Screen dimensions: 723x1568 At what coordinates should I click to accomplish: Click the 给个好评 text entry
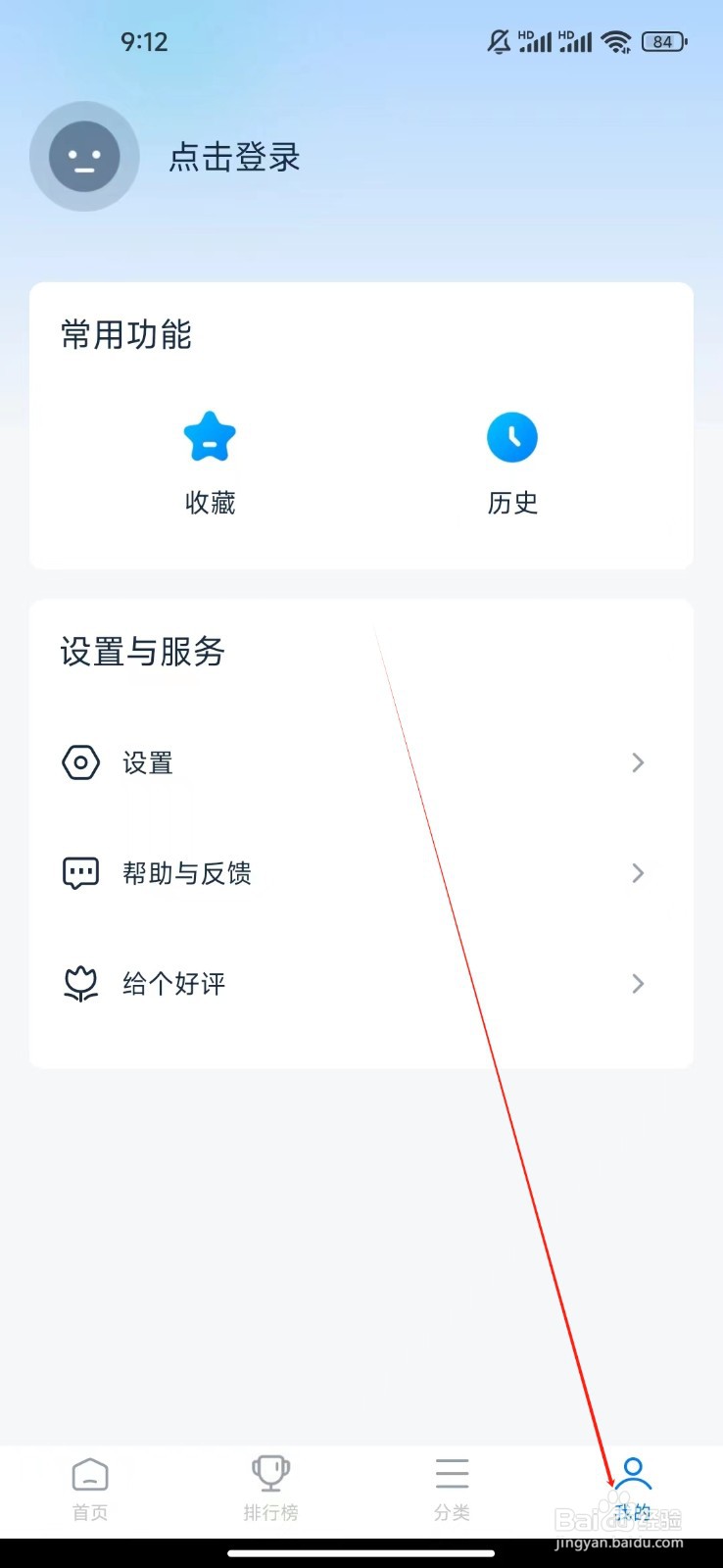(172, 983)
